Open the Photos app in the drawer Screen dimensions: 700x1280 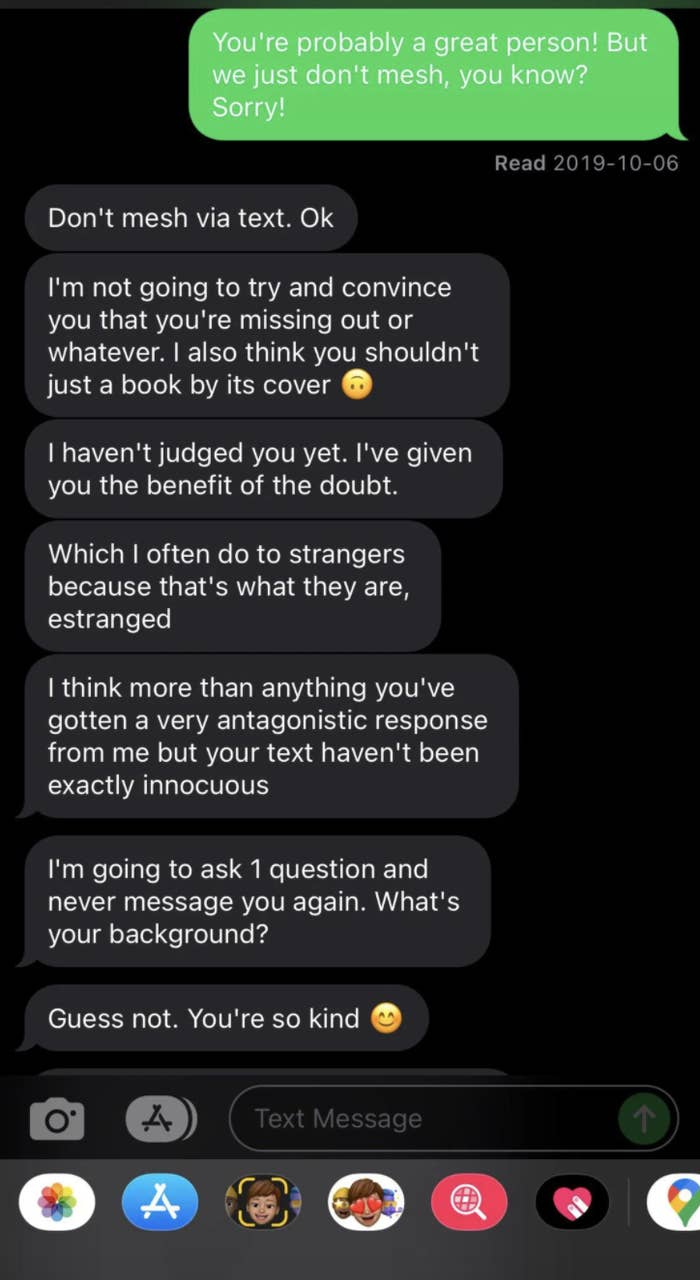(57, 1202)
